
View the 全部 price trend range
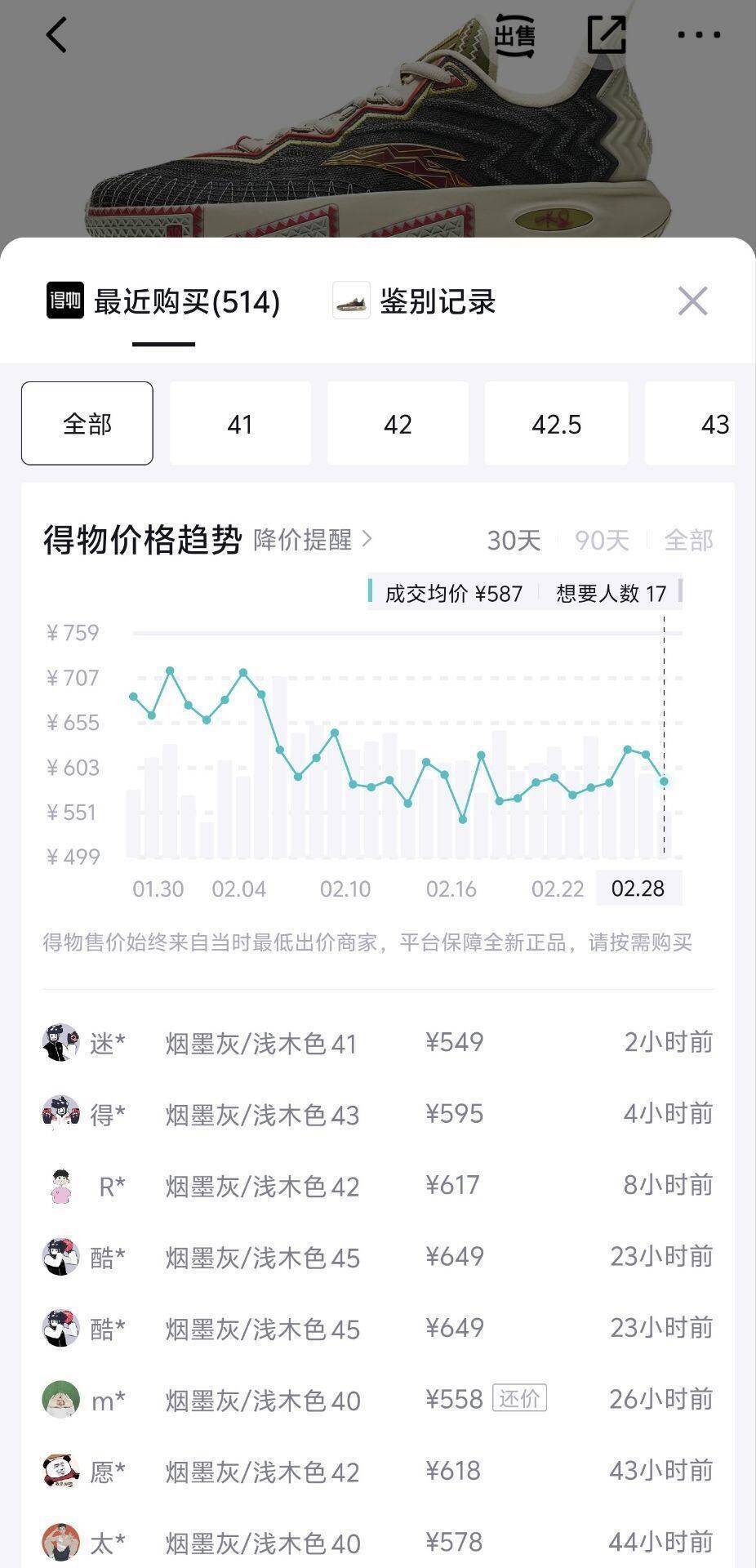(x=688, y=540)
